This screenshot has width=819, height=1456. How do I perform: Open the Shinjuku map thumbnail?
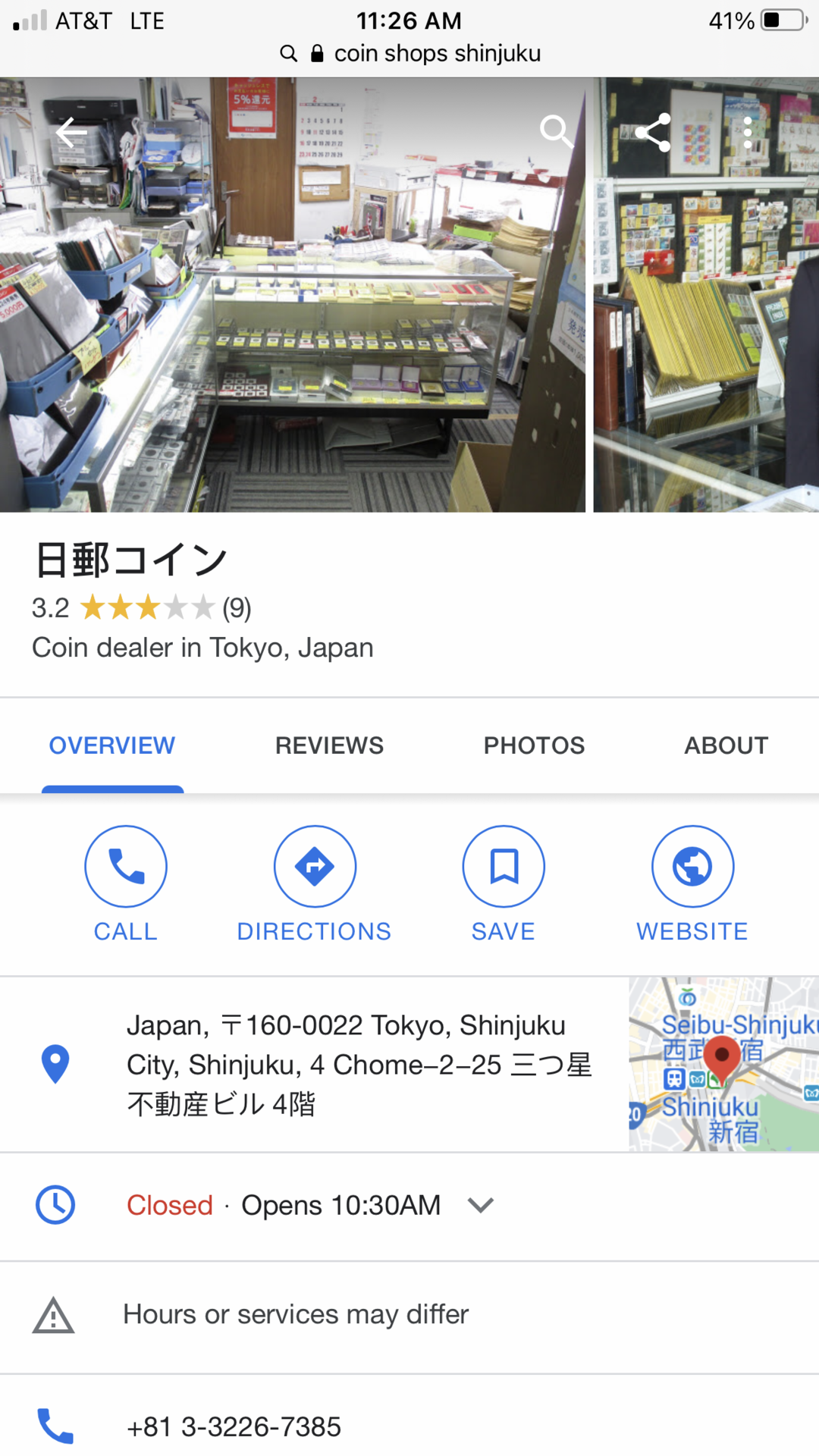click(723, 1064)
